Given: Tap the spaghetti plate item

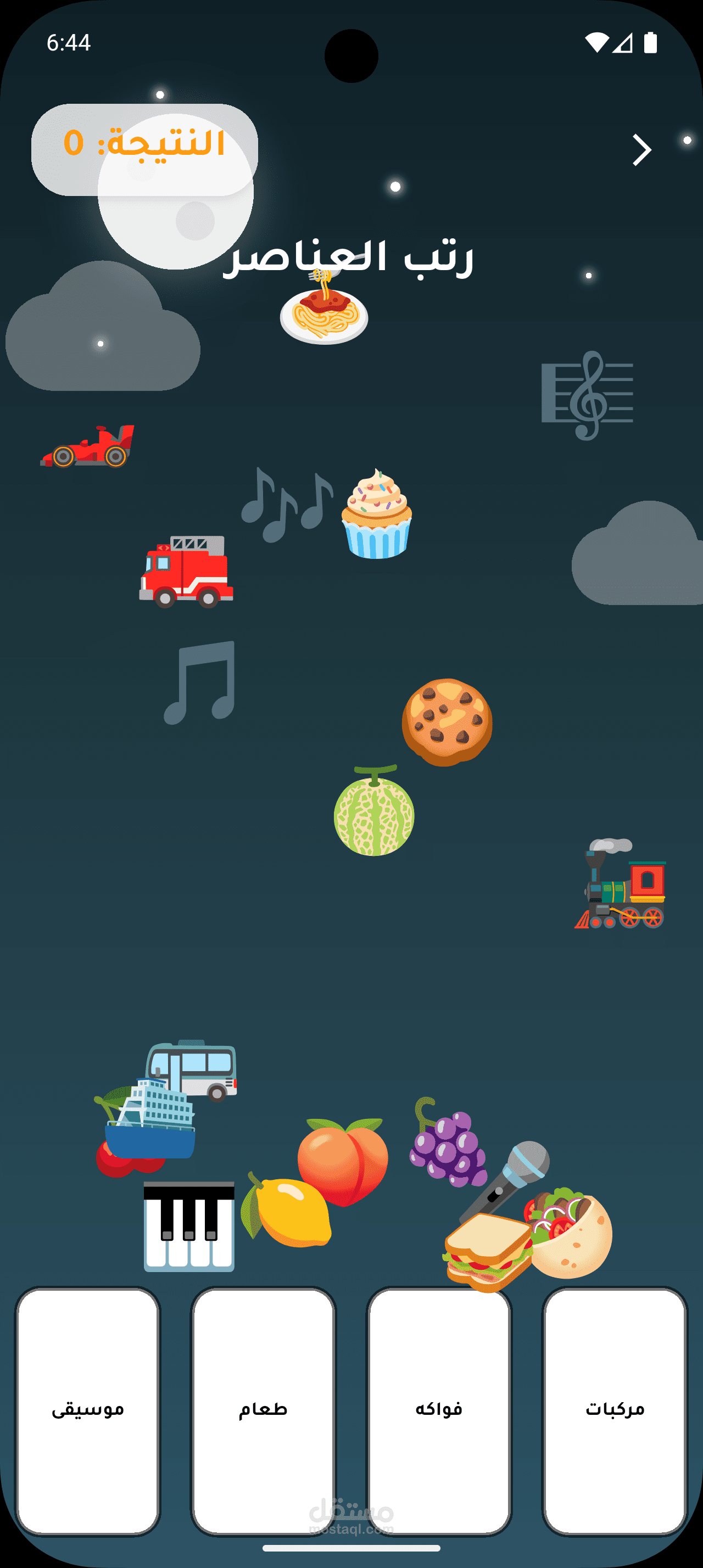Looking at the screenshot, I should [324, 308].
